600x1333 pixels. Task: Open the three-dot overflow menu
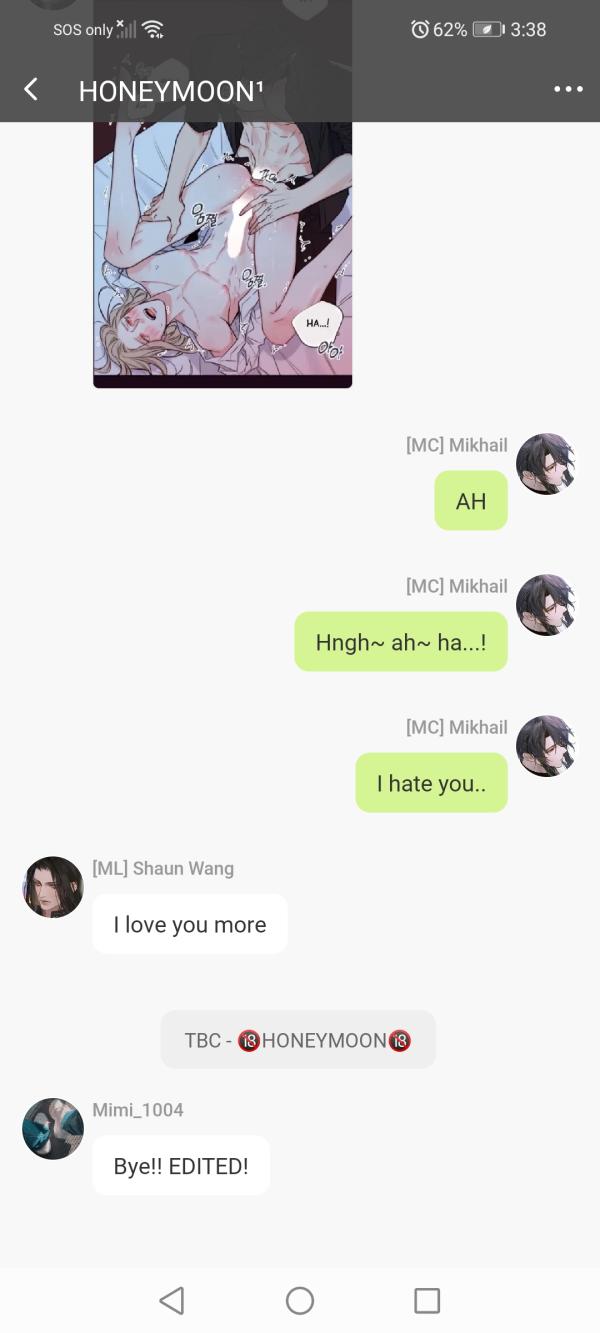click(568, 90)
